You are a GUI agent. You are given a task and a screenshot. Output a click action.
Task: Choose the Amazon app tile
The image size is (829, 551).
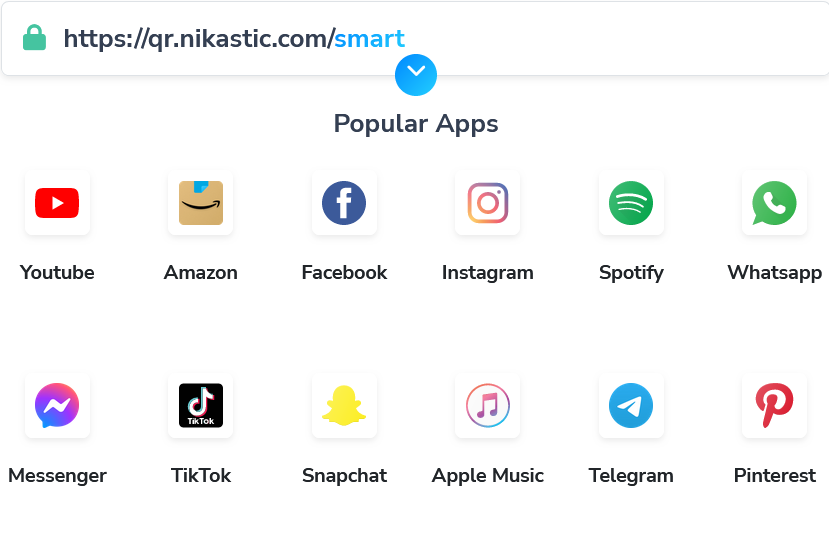[201, 204]
